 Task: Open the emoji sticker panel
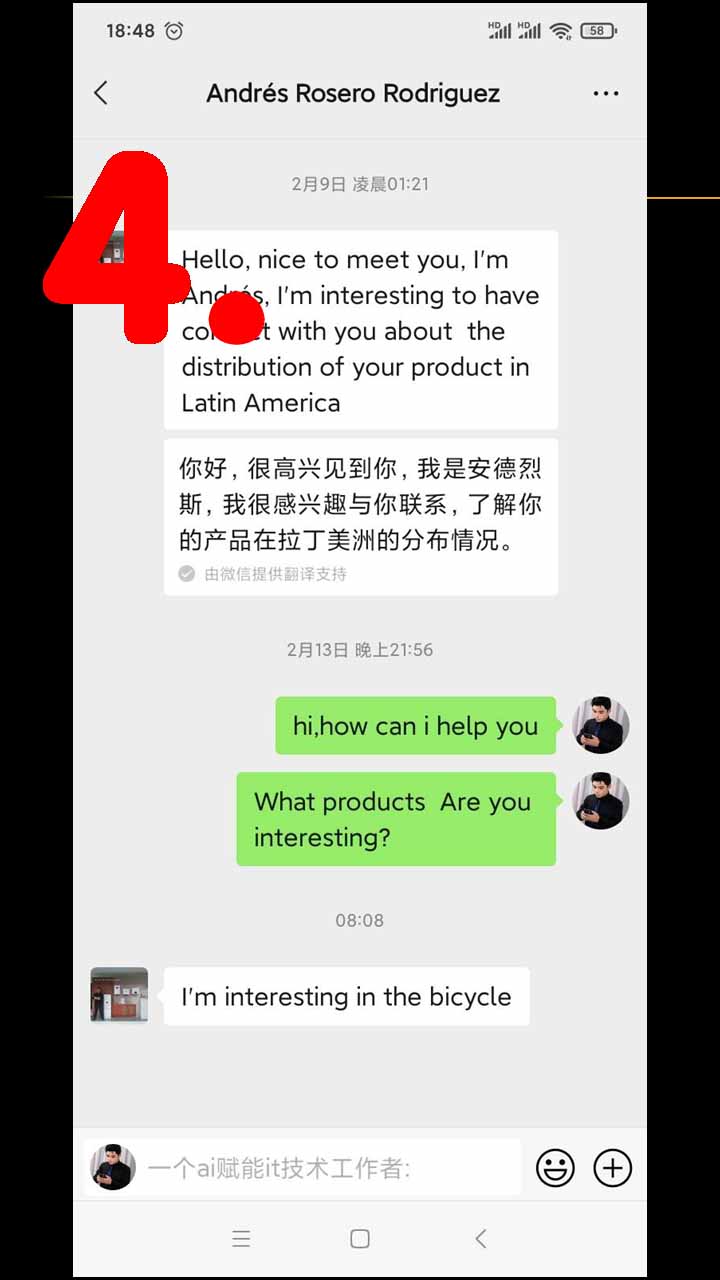click(555, 1167)
